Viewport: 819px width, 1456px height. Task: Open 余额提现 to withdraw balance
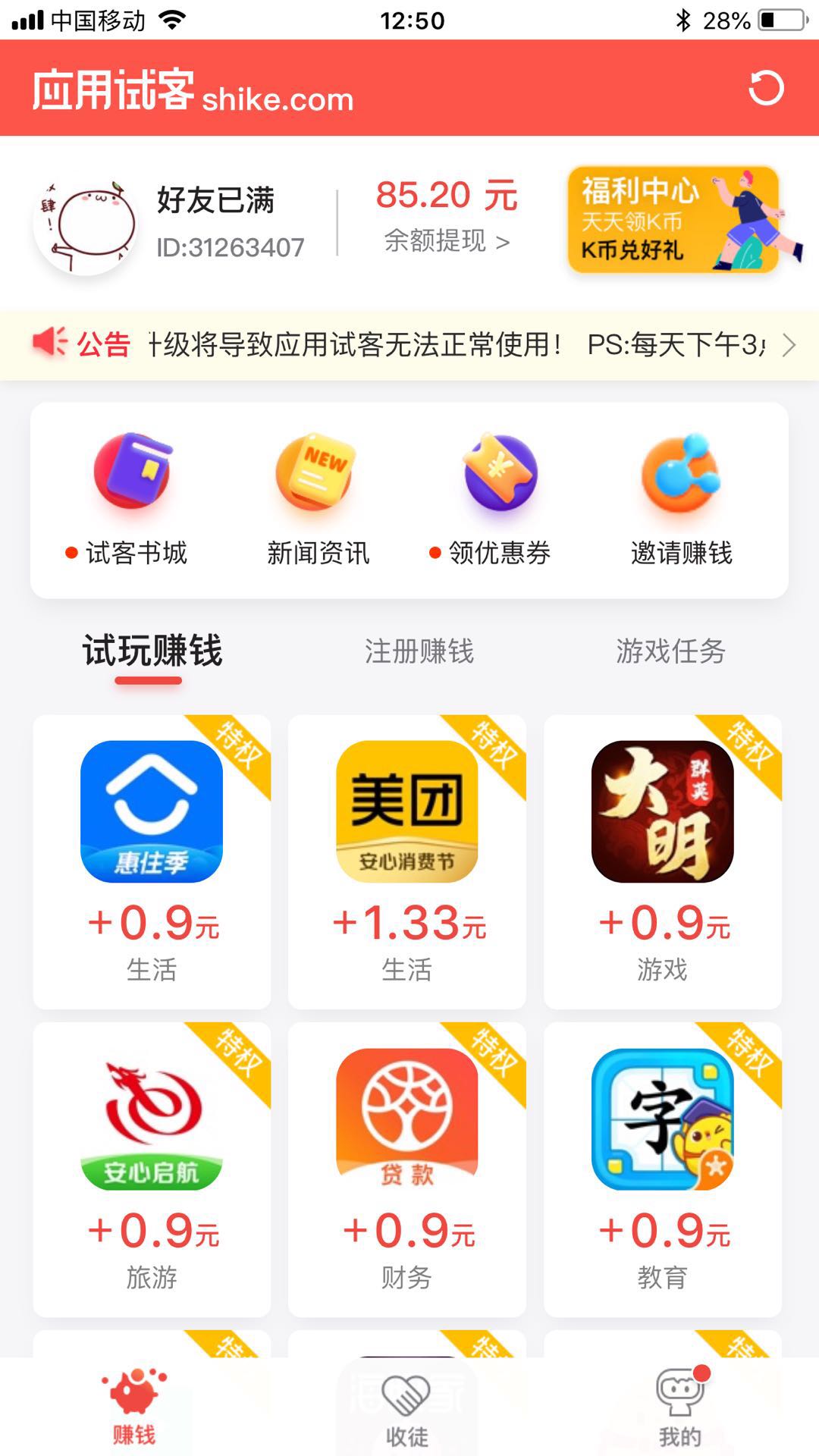point(447,241)
